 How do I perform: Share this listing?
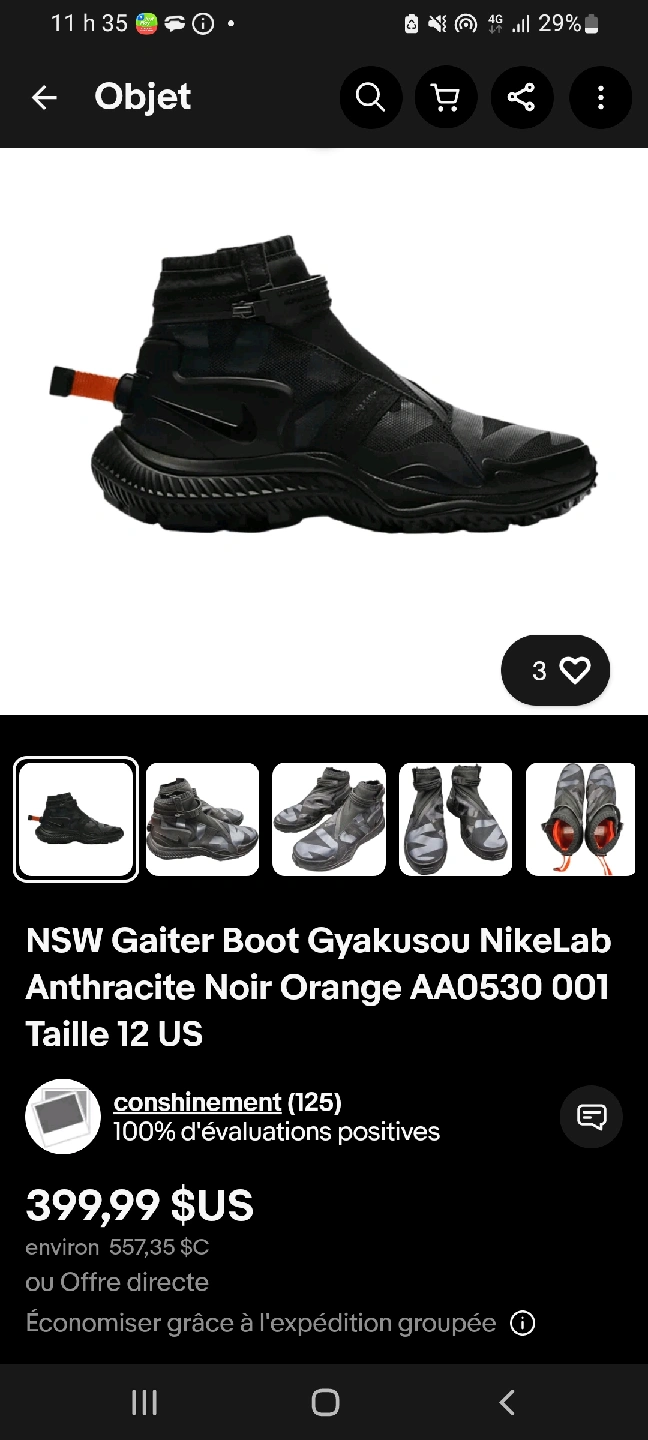click(x=522, y=97)
